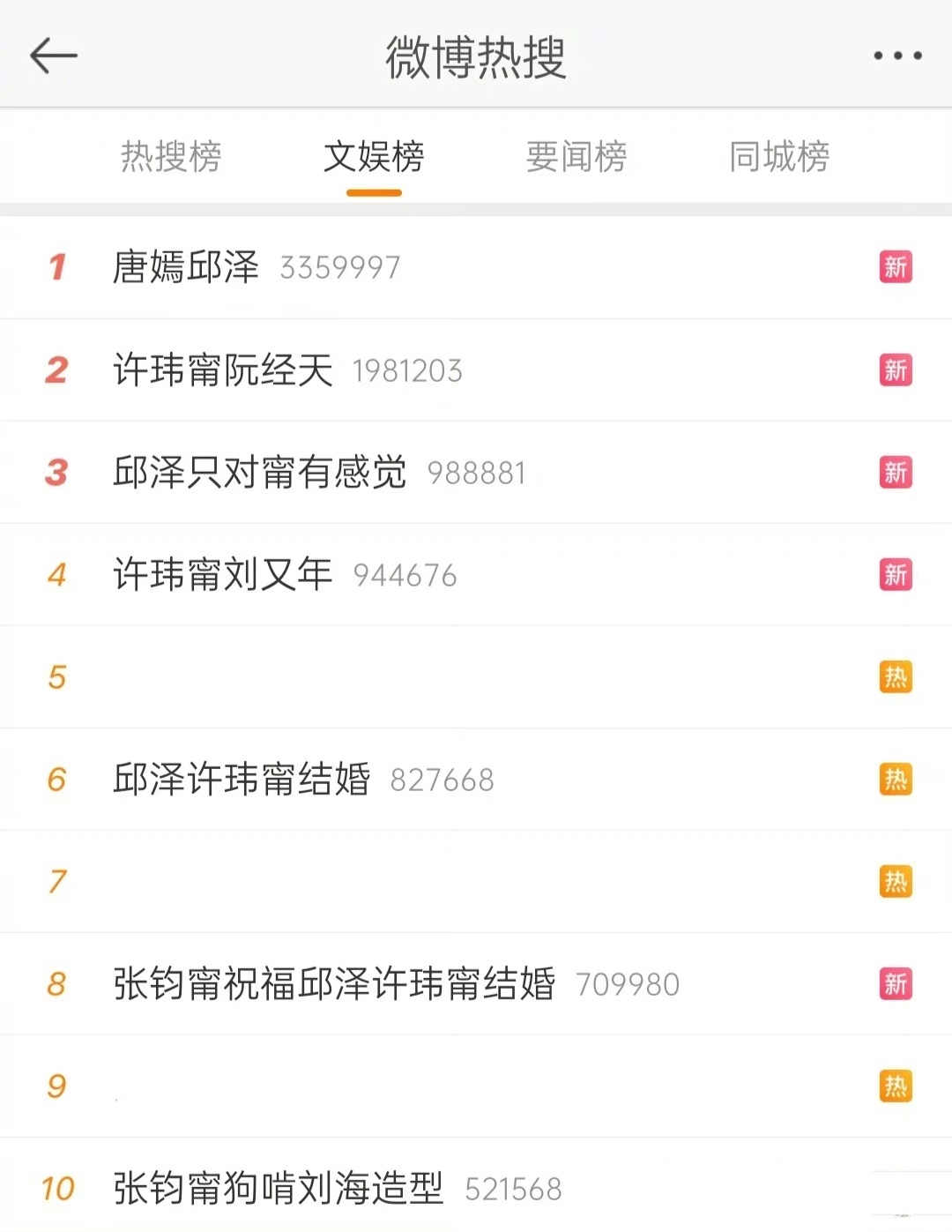View 张钧甯祝福邱泽许玮甯结婚 topic
This screenshot has width=952, height=1232.
click(x=334, y=984)
